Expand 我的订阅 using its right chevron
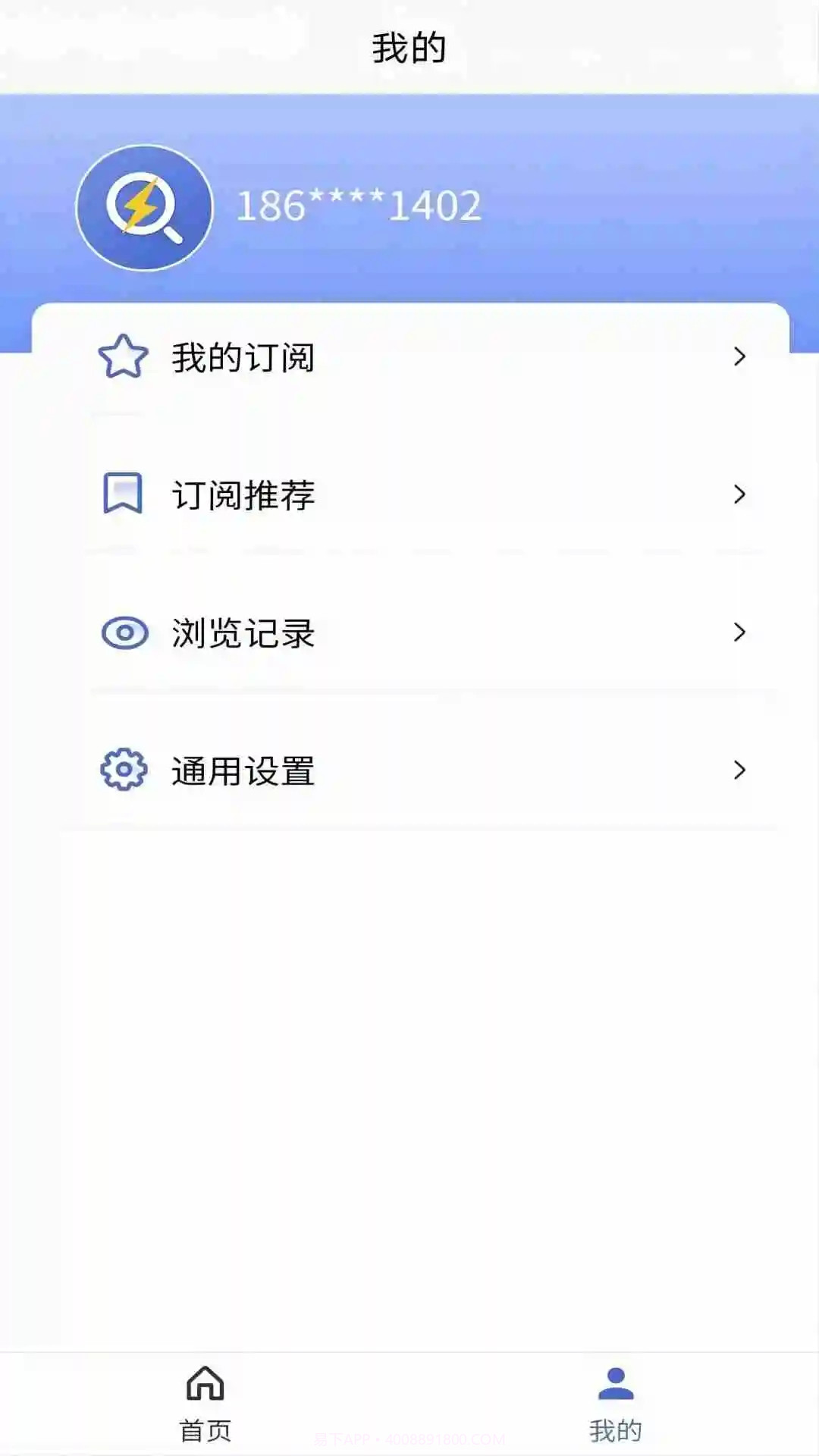 point(739,358)
